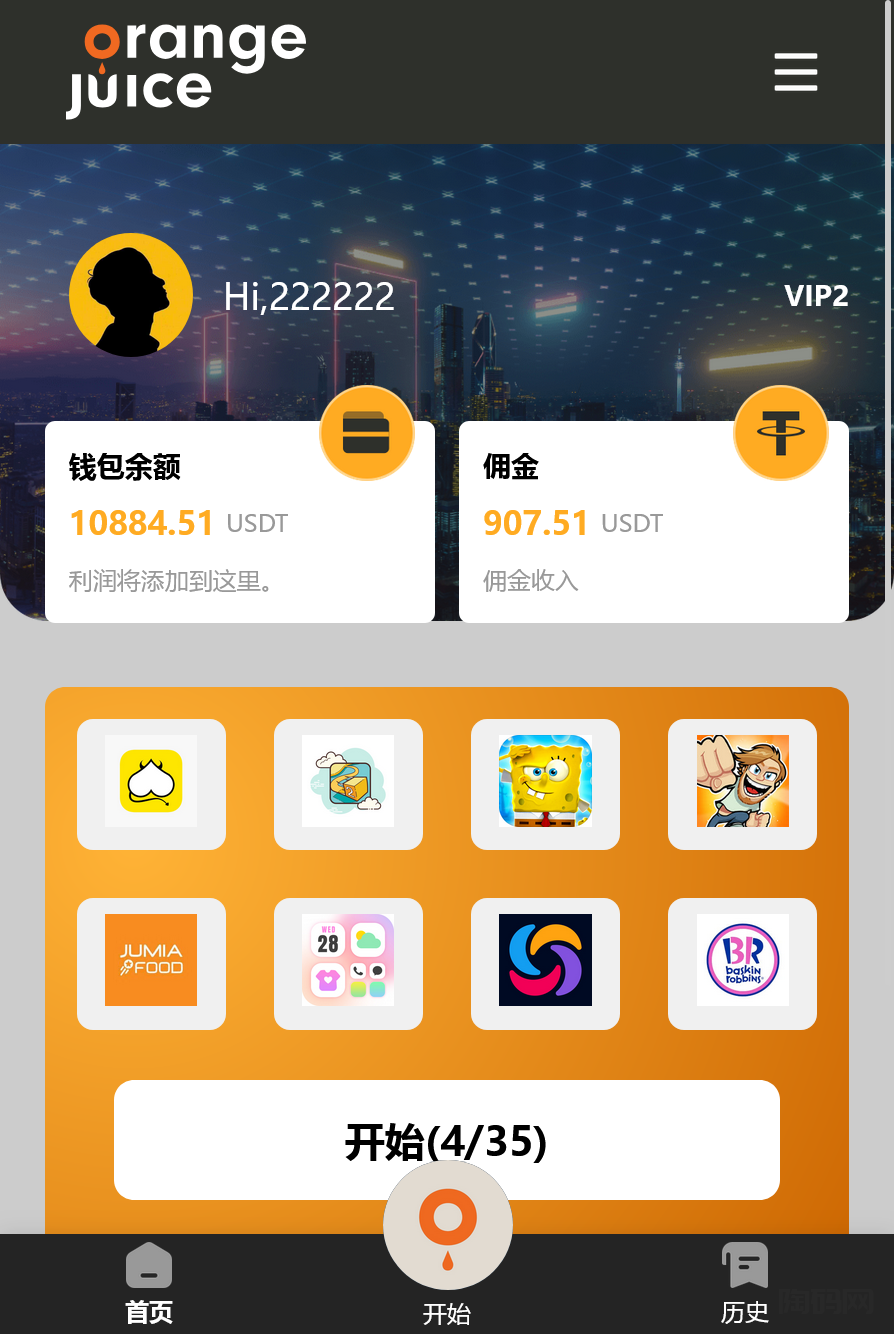894x1334 pixels.
Task: Open the calendar widgets app tile
Action: 348,960
